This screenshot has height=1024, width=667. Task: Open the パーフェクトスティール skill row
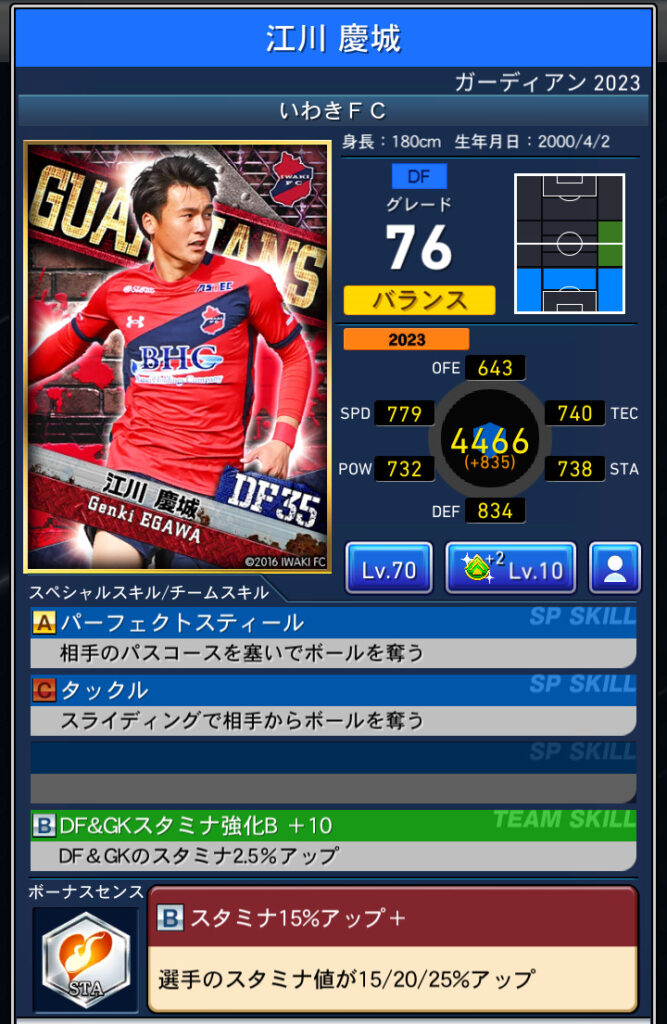pos(333,637)
